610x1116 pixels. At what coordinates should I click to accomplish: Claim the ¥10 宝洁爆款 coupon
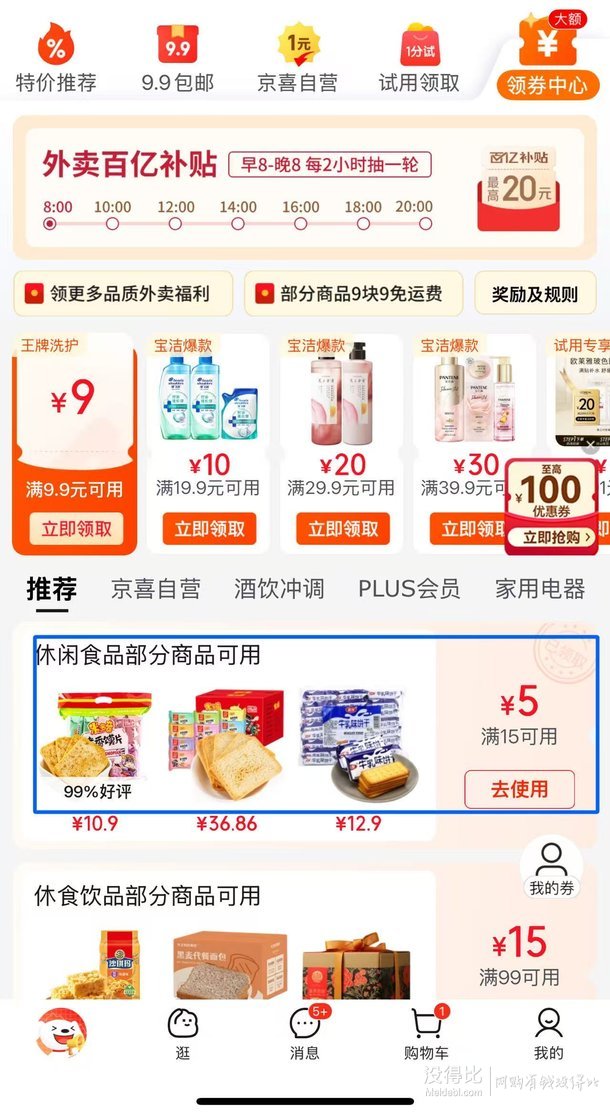(x=209, y=528)
